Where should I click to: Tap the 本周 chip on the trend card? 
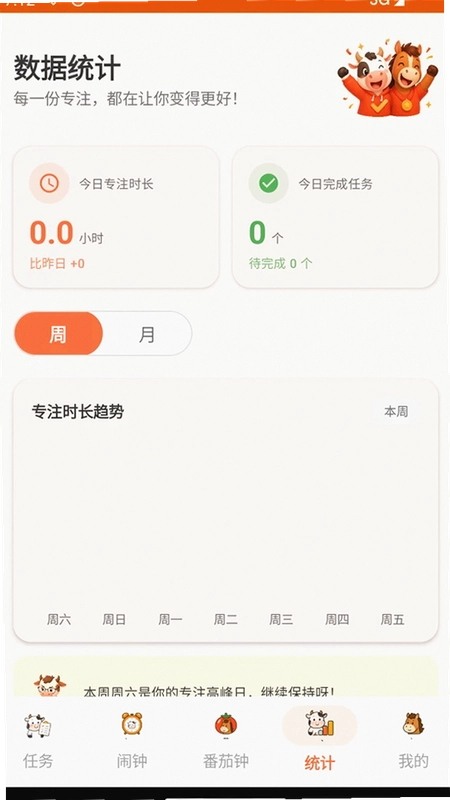(x=396, y=411)
